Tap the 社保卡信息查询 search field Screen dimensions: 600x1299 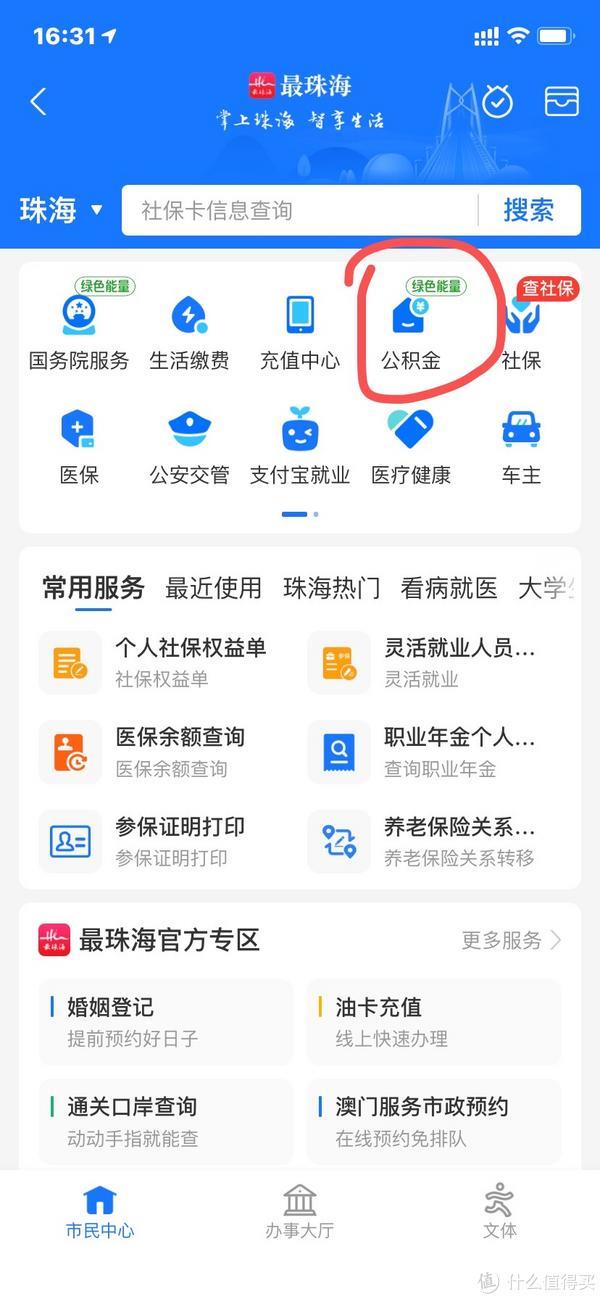click(x=300, y=210)
